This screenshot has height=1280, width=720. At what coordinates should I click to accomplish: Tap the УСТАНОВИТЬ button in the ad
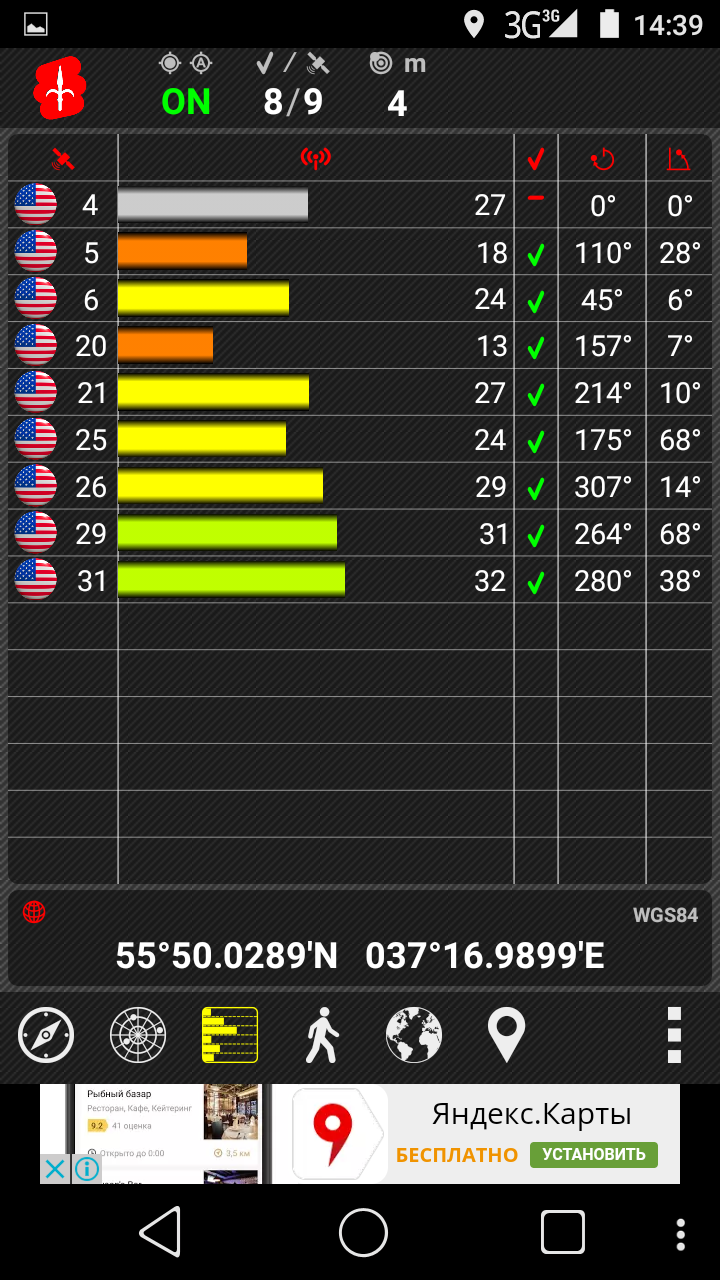(594, 1155)
